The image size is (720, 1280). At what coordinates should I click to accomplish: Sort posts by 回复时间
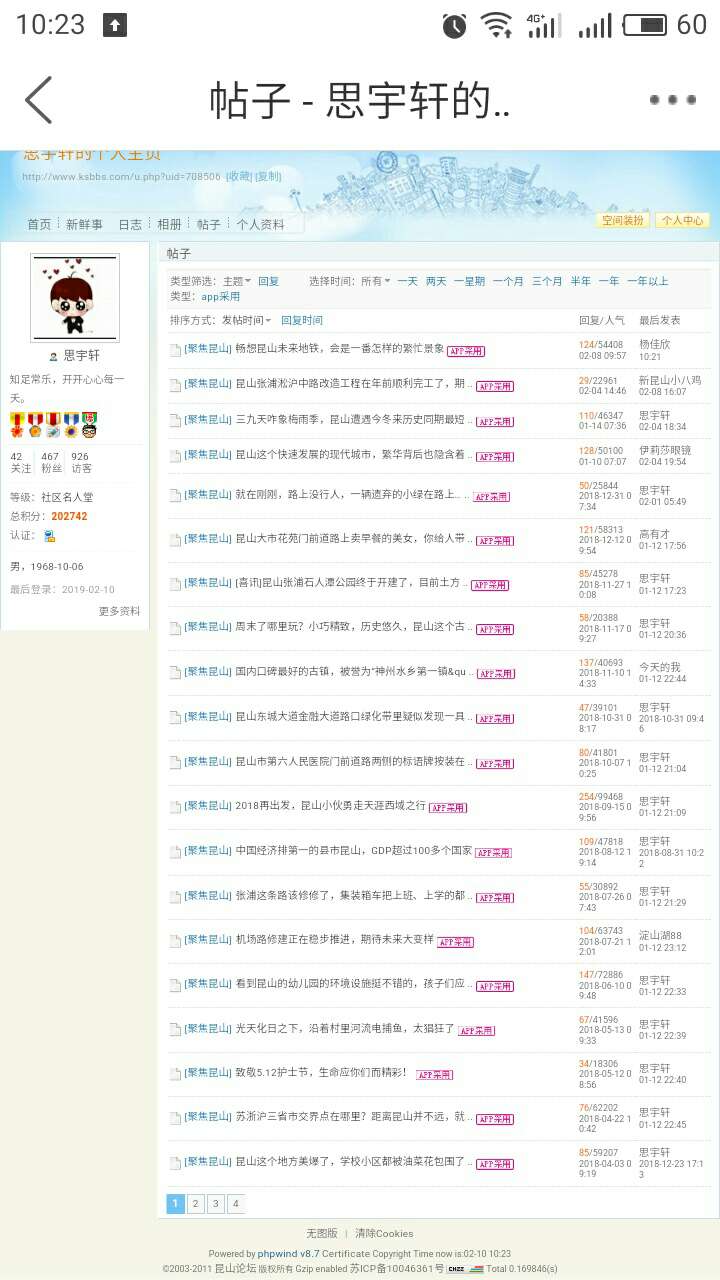click(x=301, y=320)
